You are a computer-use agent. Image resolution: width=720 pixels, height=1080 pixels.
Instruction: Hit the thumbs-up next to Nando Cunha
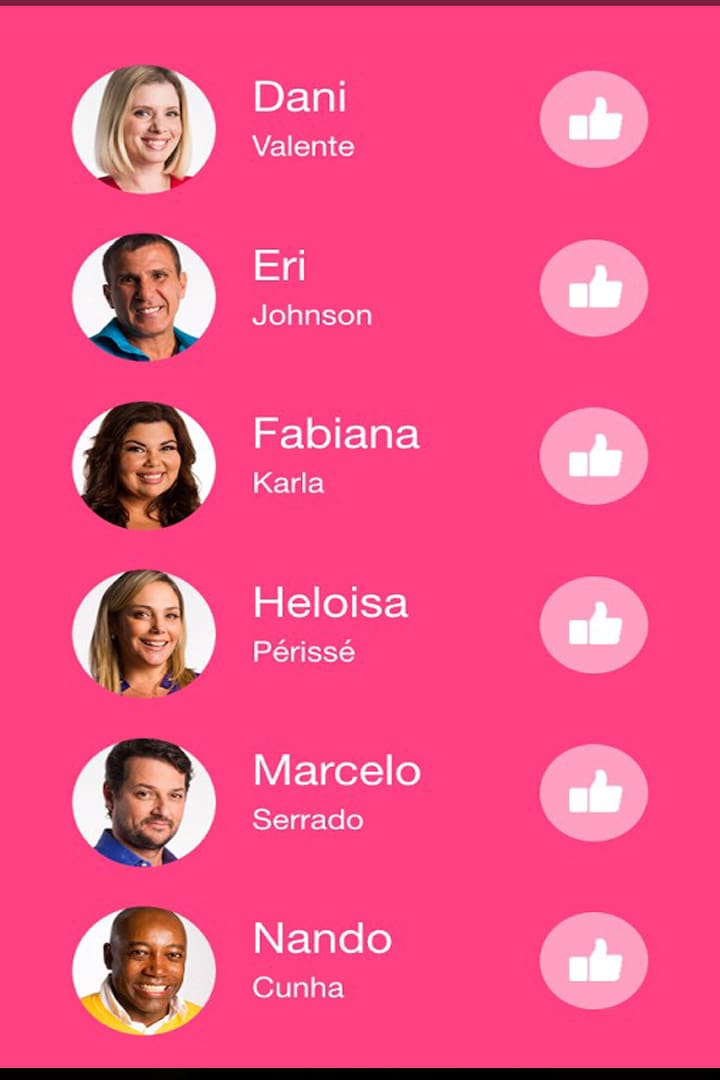(x=594, y=961)
